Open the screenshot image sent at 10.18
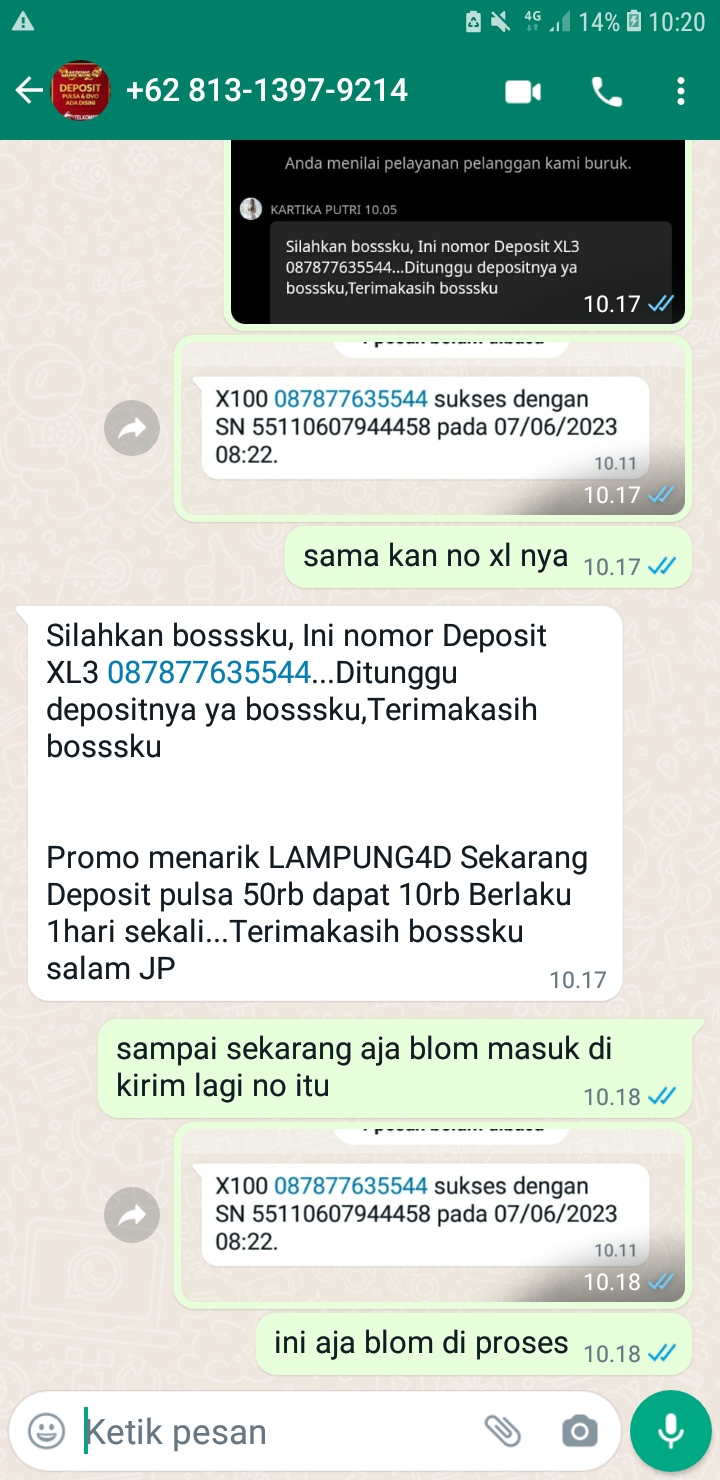The height and width of the screenshot is (1480, 720). coord(431,1214)
